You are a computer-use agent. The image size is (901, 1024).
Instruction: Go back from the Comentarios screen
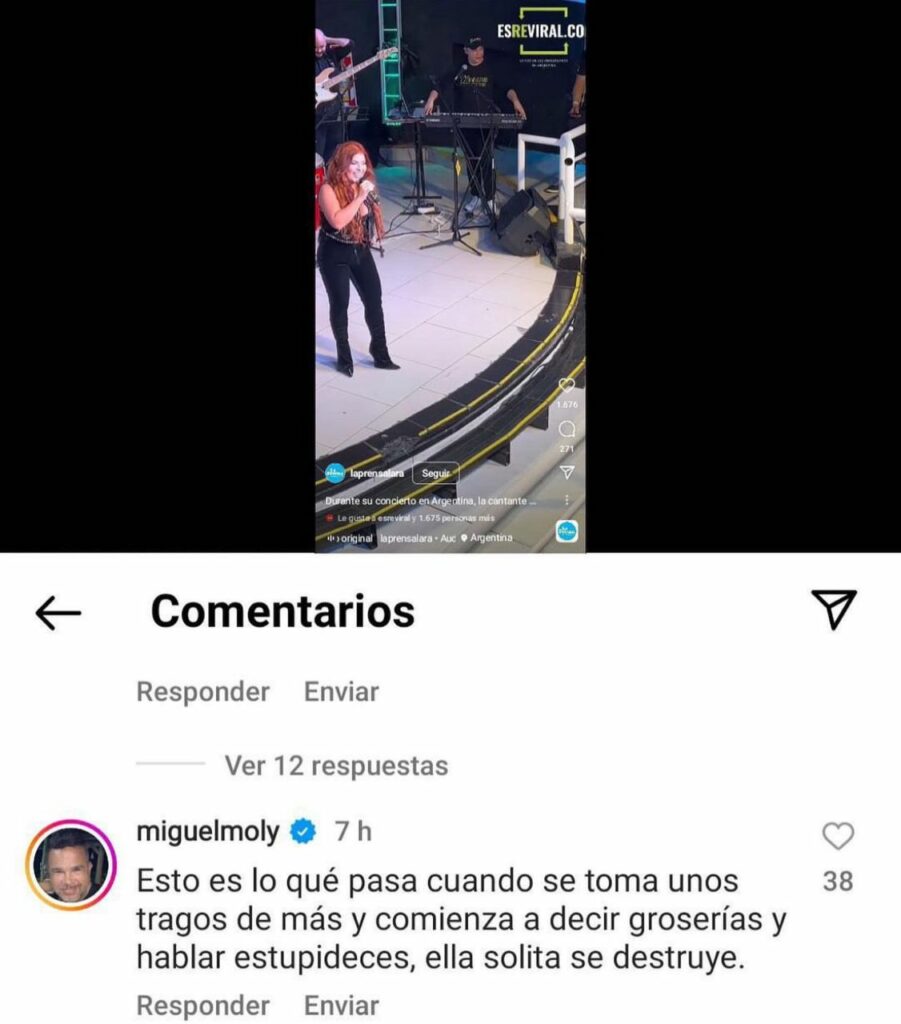pos(57,613)
